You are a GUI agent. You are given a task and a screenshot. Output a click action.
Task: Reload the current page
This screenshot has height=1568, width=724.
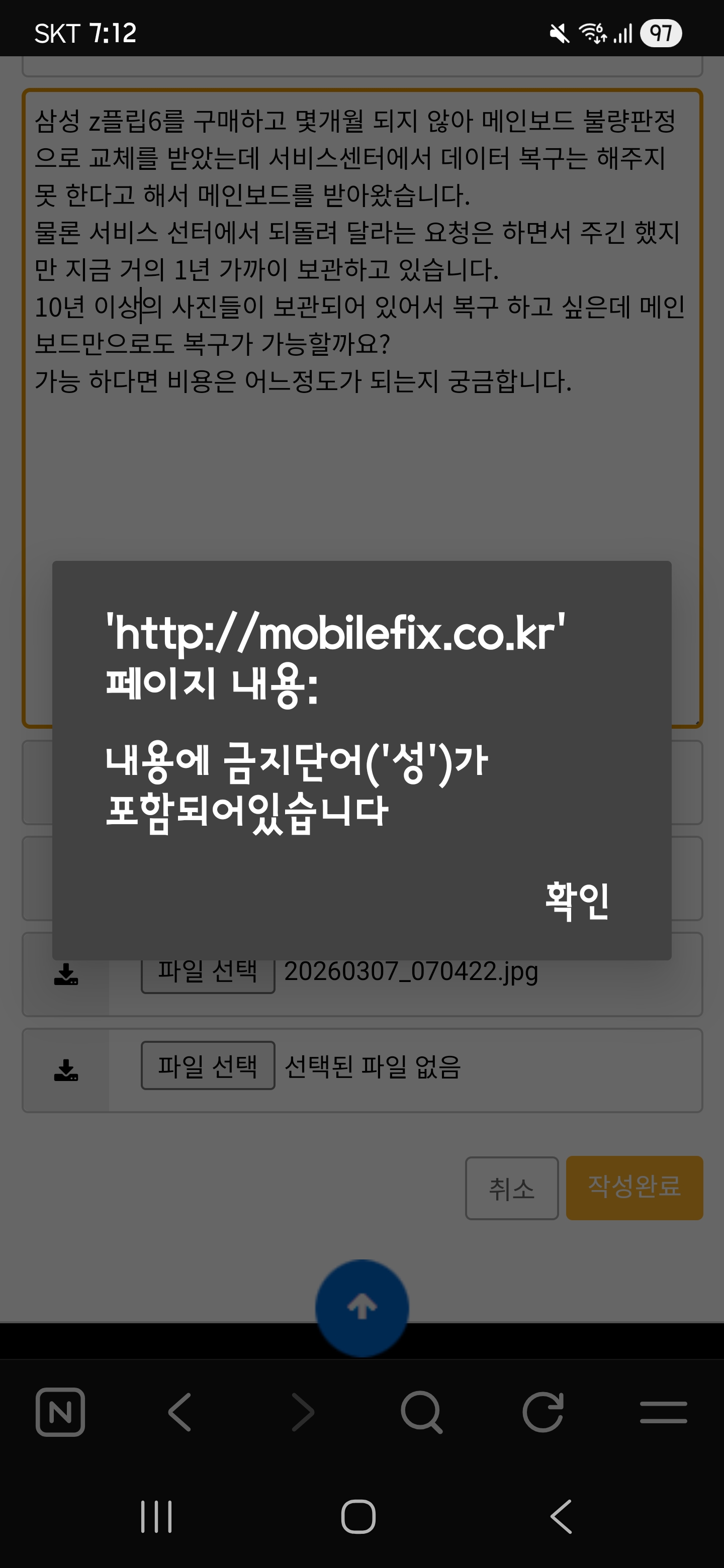pos(542,1412)
